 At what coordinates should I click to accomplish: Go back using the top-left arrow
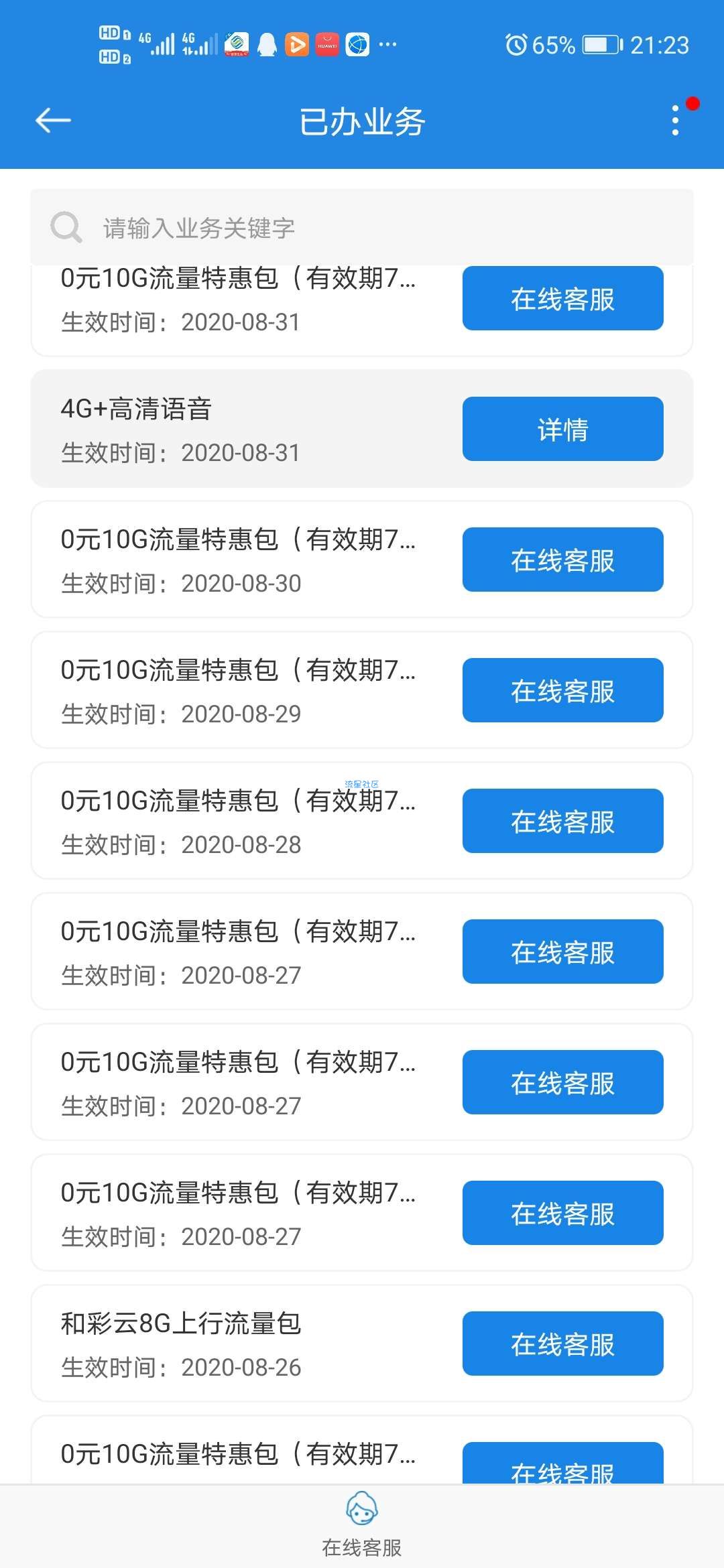click(53, 121)
